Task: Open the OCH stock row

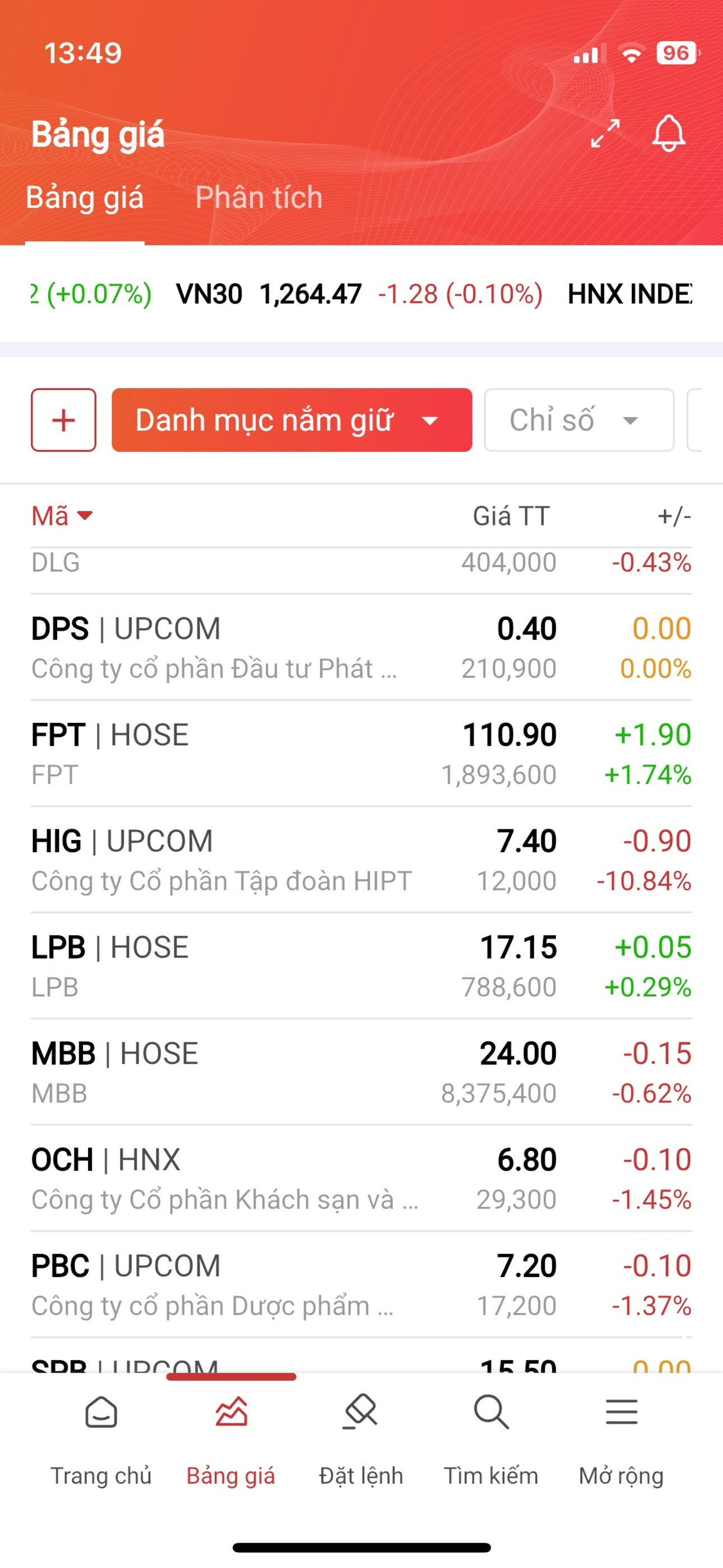Action: click(x=361, y=1178)
